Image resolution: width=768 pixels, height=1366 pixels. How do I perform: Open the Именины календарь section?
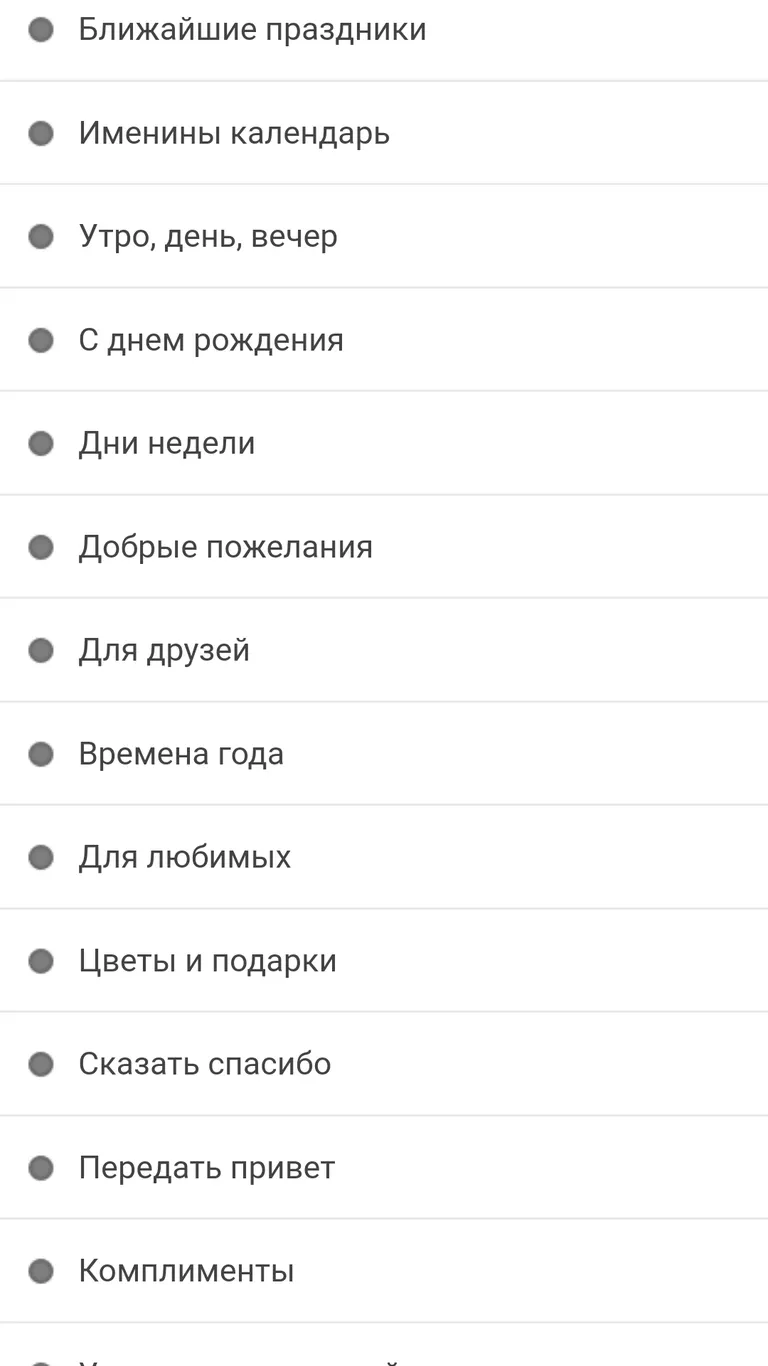[234, 133]
